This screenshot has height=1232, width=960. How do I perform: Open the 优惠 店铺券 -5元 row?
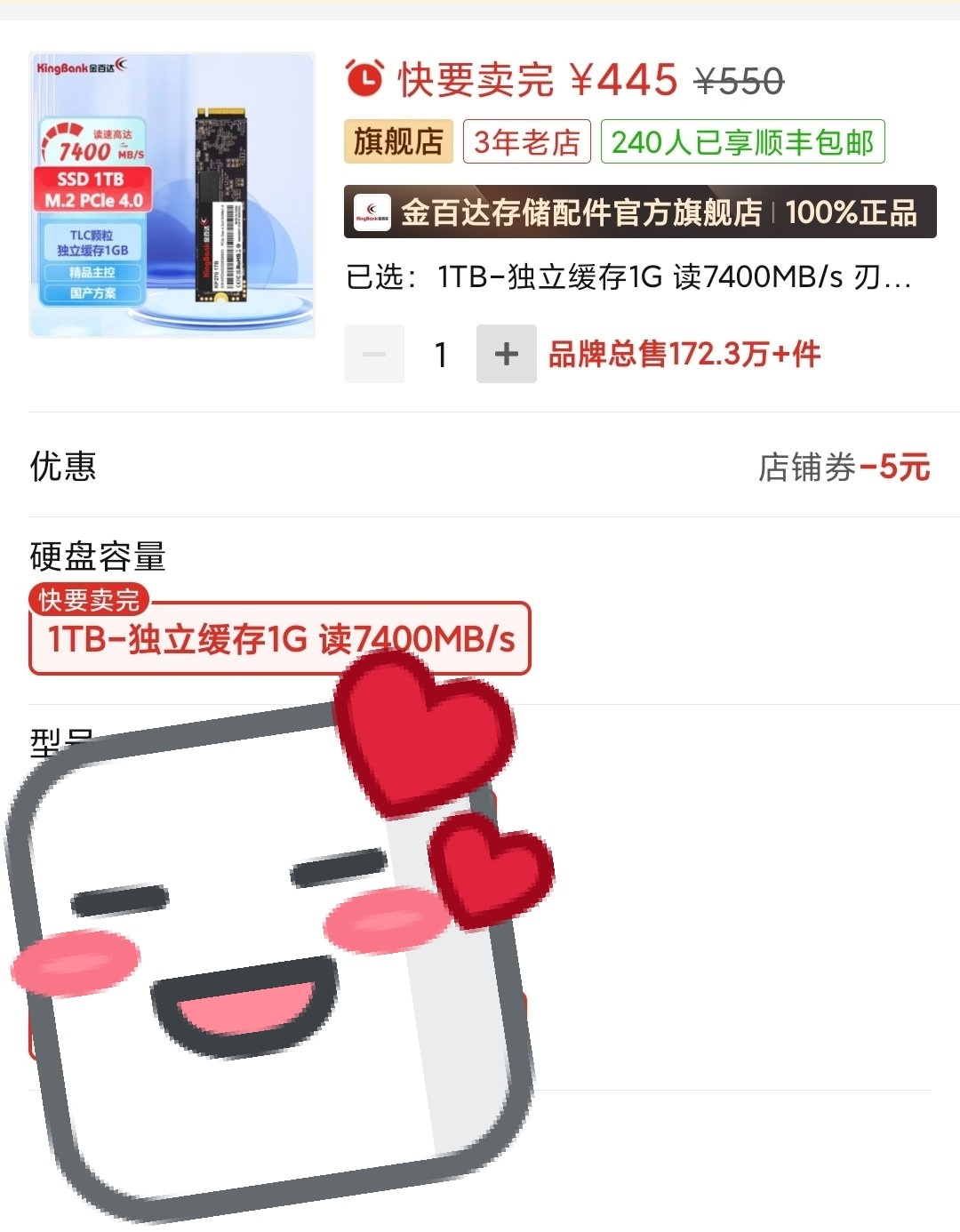[x=480, y=466]
